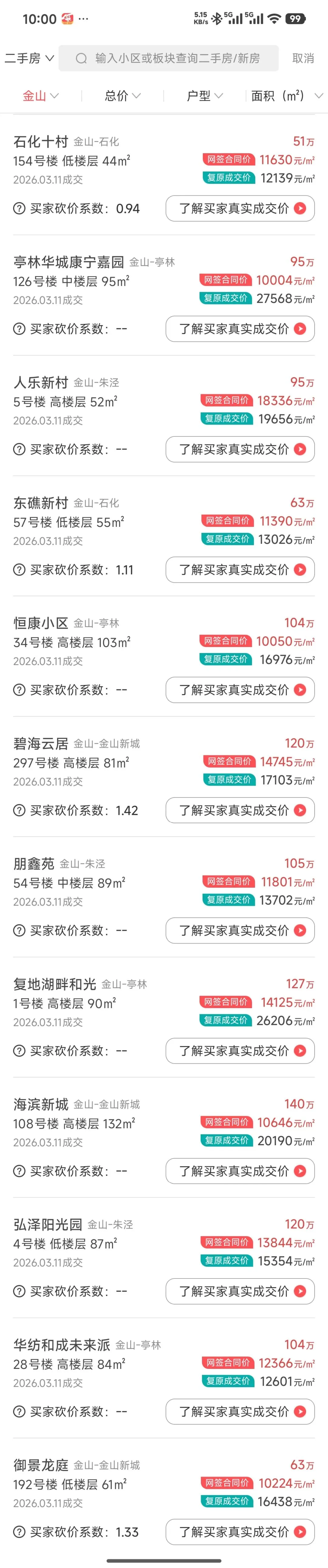This screenshot has height=1568, width=328.
Task: Expand the 金山 area filter
Action: click(x=41, y=96)
